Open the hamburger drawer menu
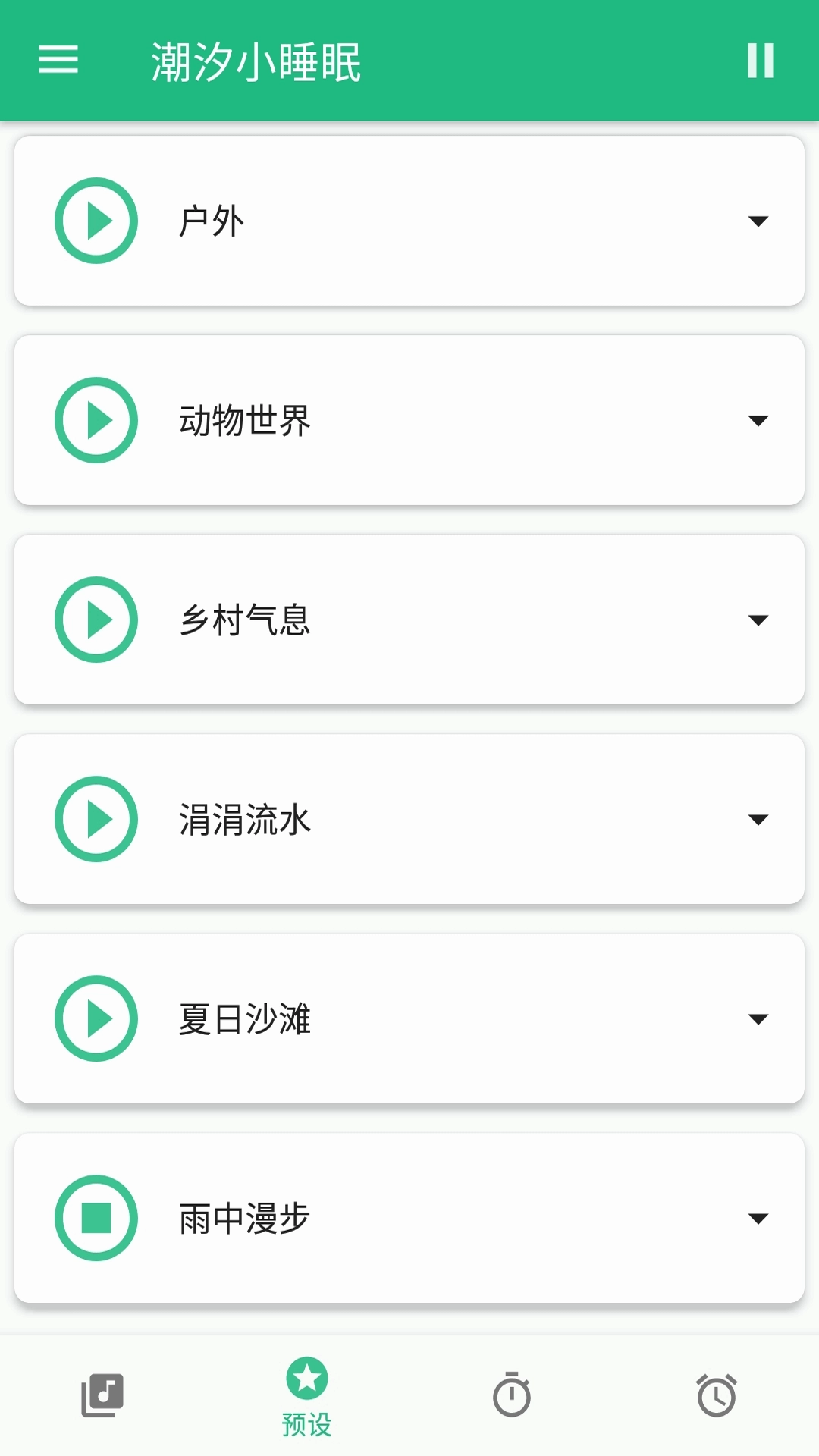 58,60
